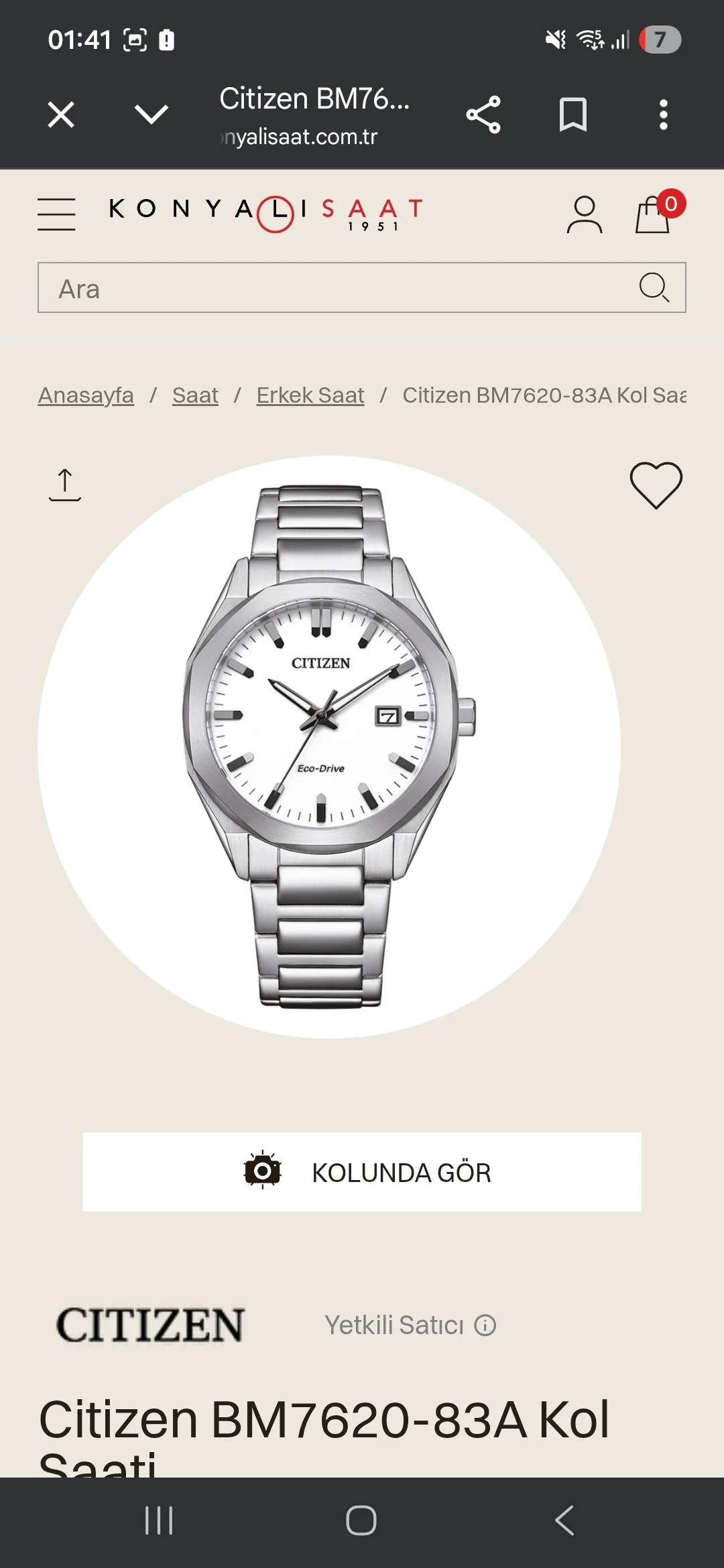Viewport: 724px width, 1568px height.
Task: Open the Yetkili Satıcı info icon
Action: [x=485, y=1325]
